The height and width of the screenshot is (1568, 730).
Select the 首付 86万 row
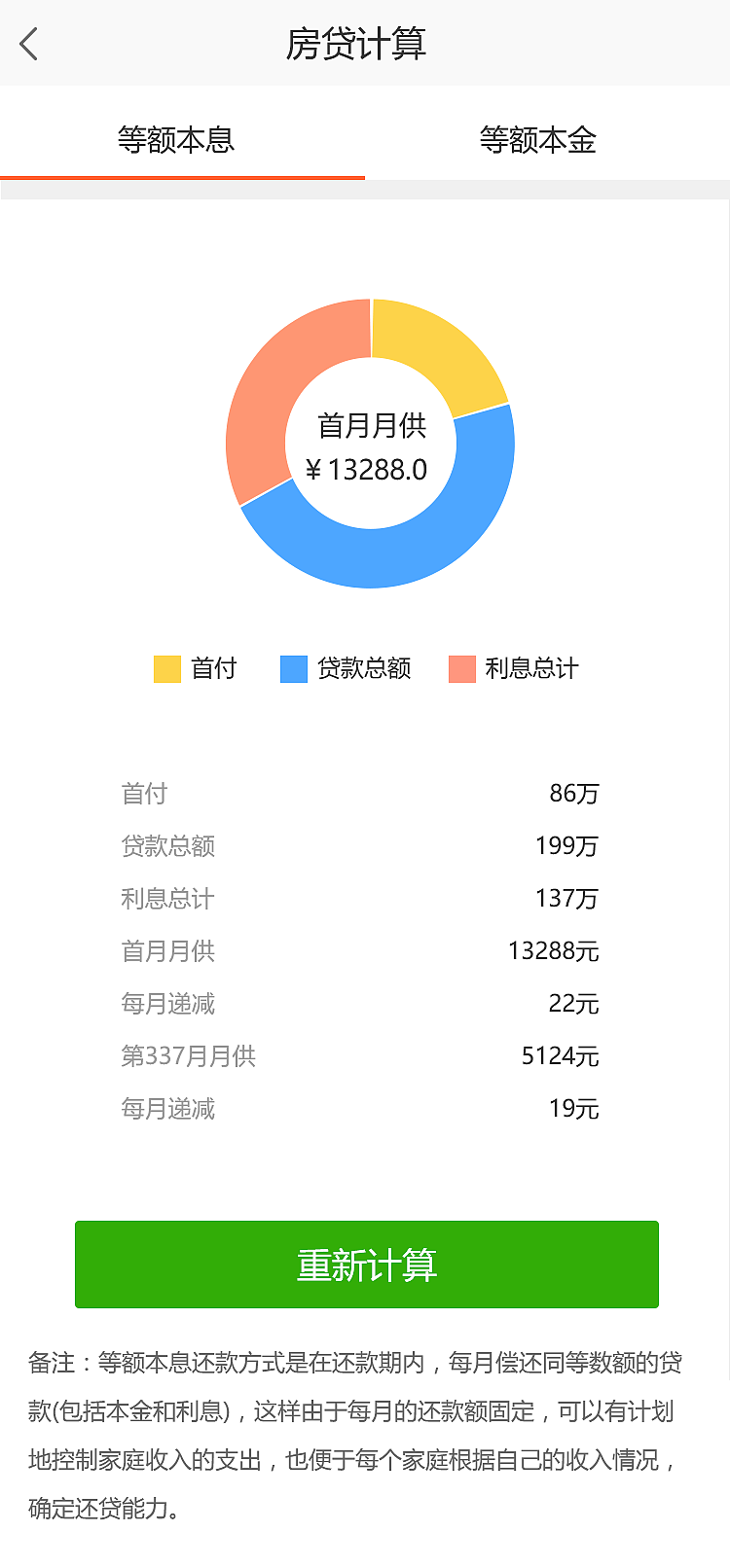(x=365, y=793)
